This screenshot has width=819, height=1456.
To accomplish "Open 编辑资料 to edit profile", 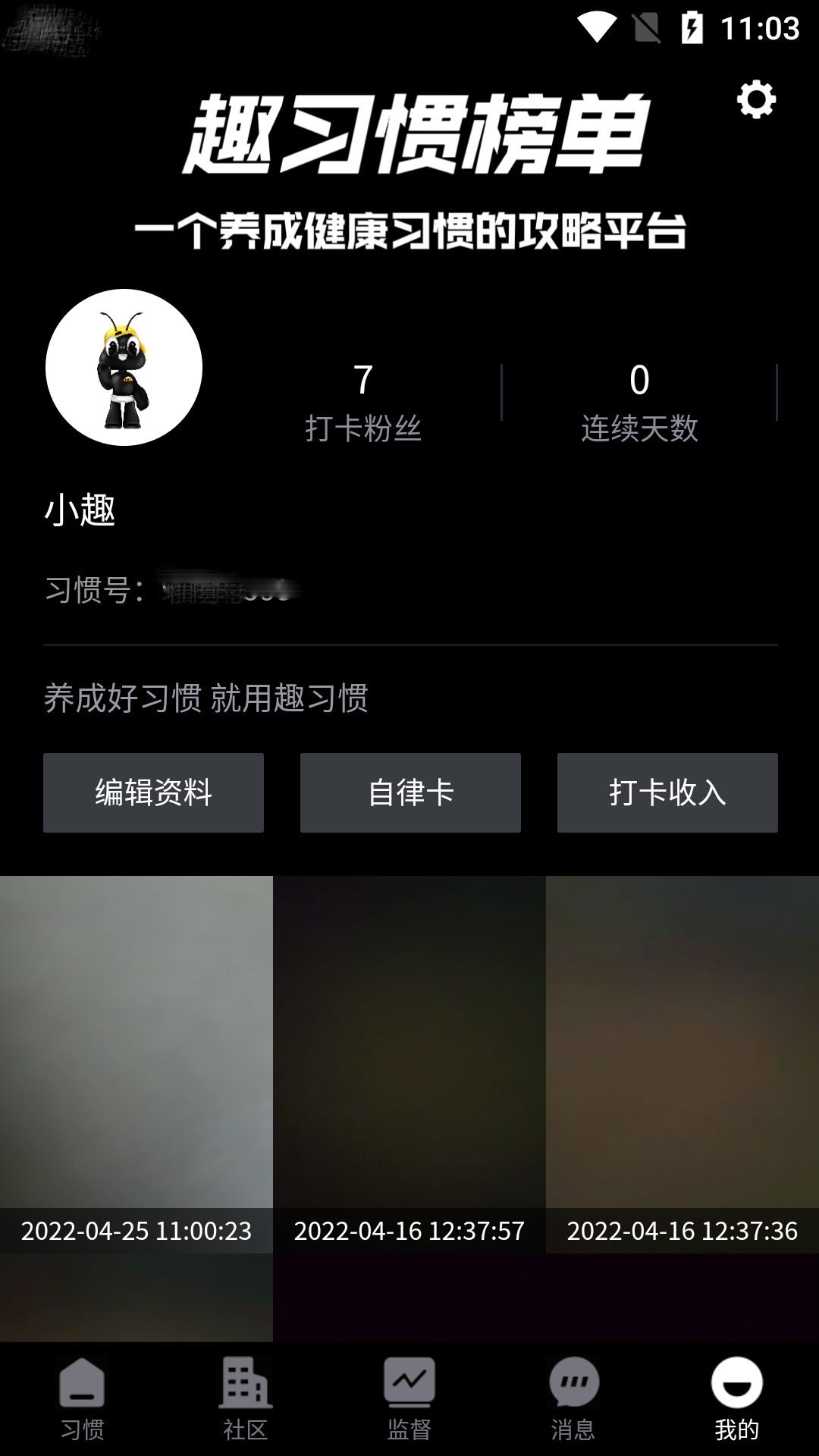I will coord(153,792).
